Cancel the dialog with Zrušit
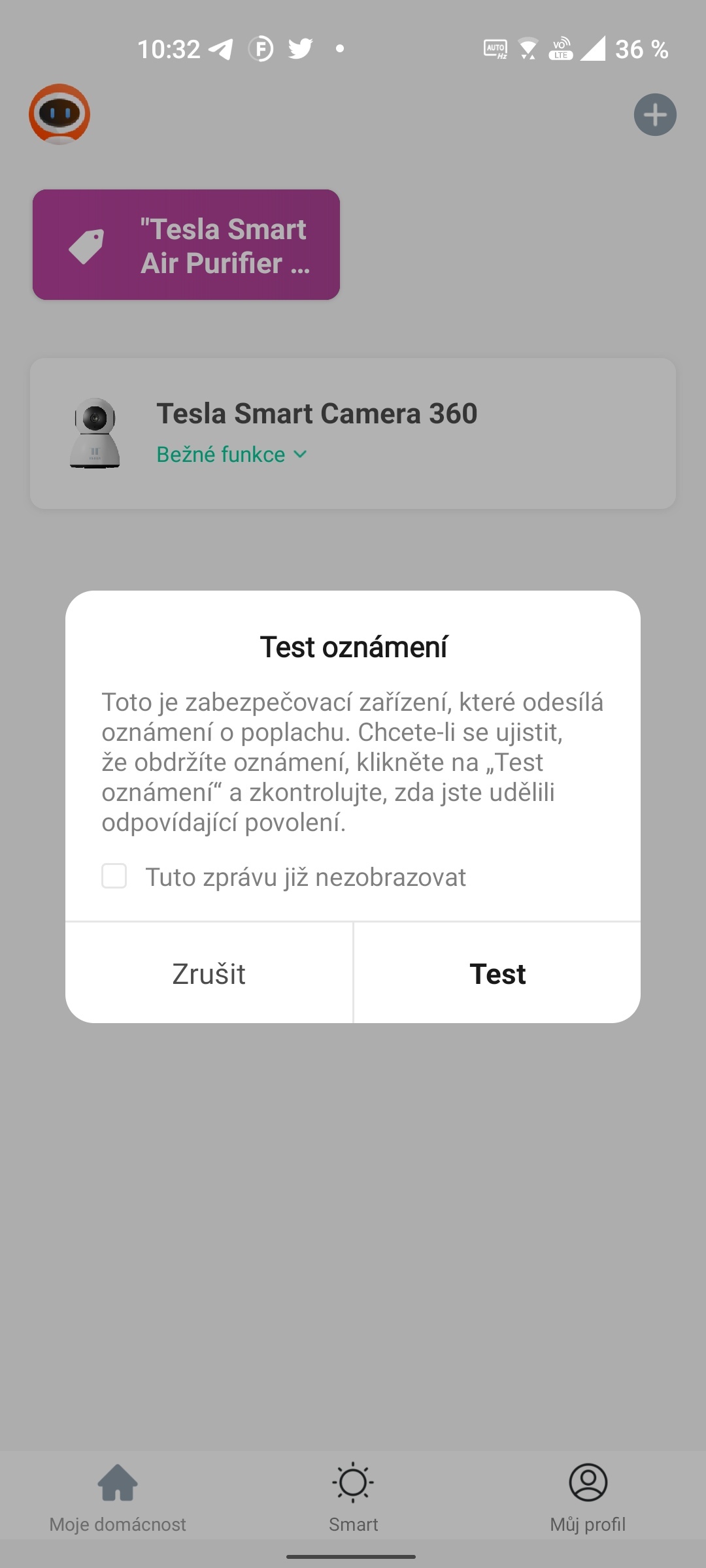 click(x=209, y=973)
